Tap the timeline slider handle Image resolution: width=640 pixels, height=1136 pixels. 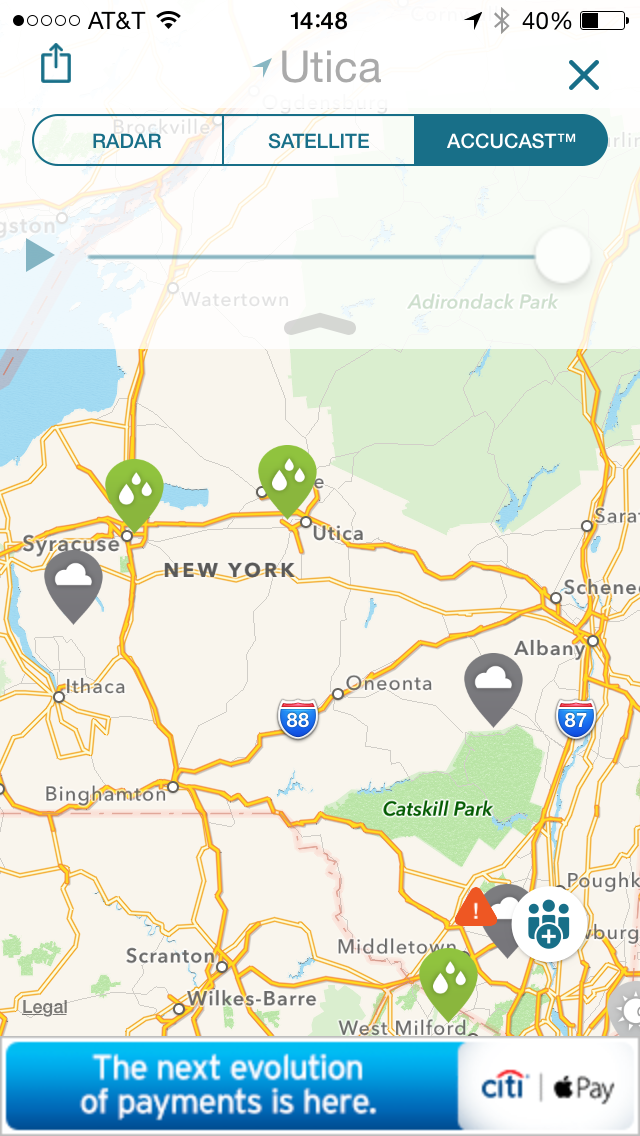click(563, 256)
